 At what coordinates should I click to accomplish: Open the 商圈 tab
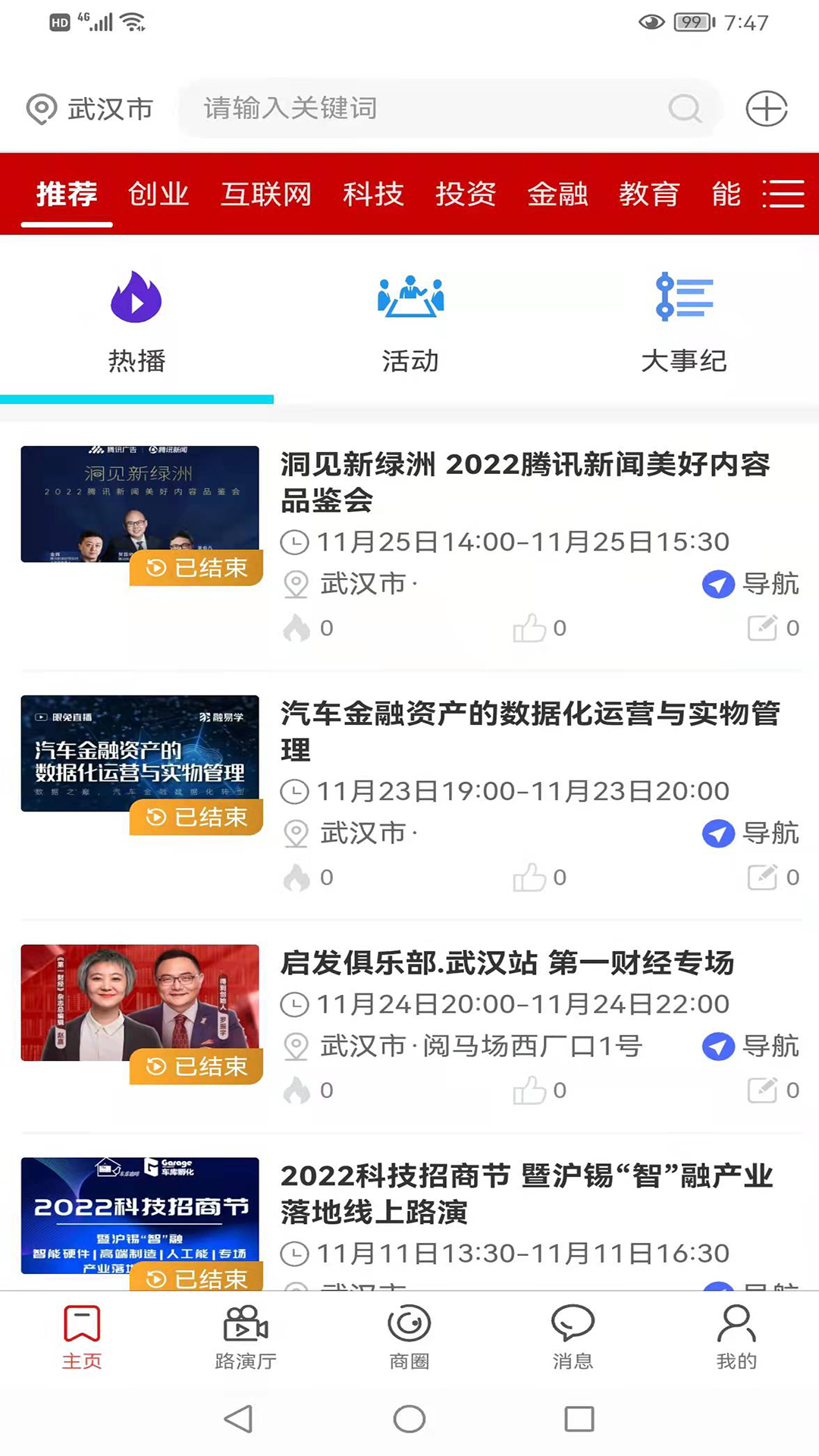409,1337
